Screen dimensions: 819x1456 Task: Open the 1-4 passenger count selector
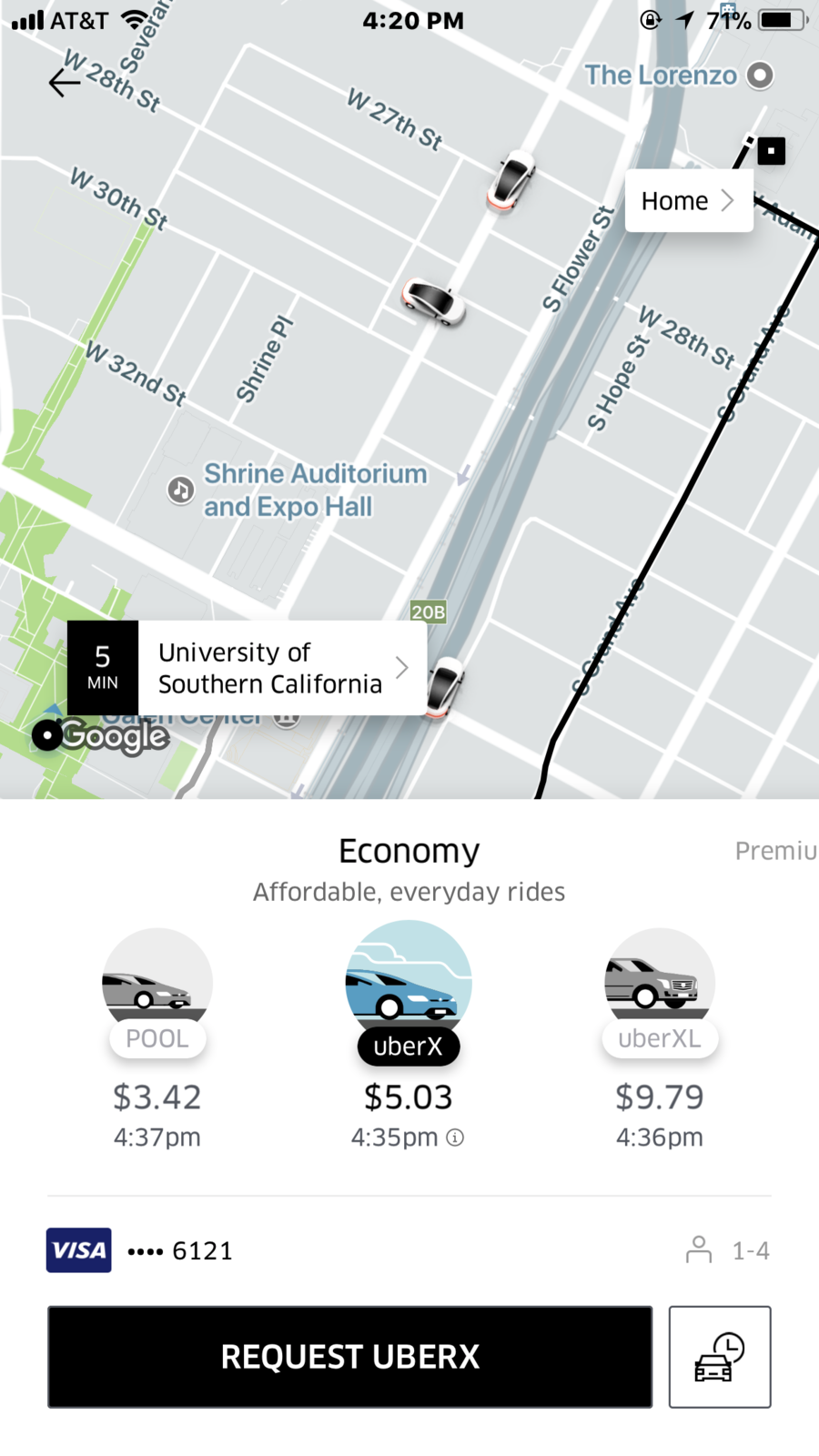727,1250
